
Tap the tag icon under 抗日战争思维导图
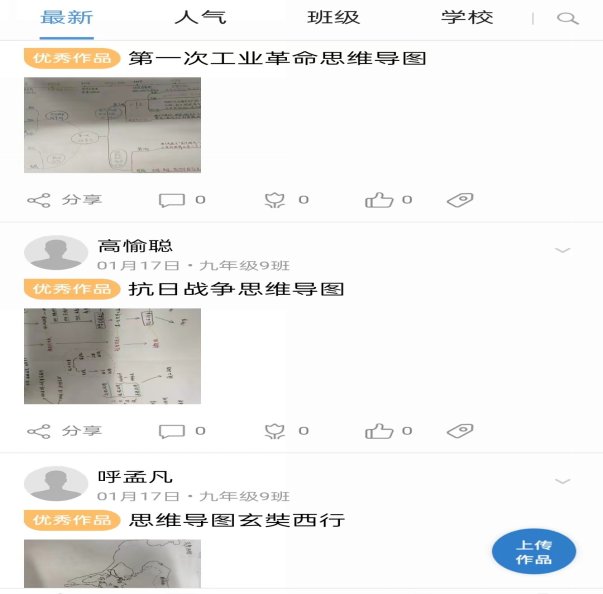(x=459, y=431)
